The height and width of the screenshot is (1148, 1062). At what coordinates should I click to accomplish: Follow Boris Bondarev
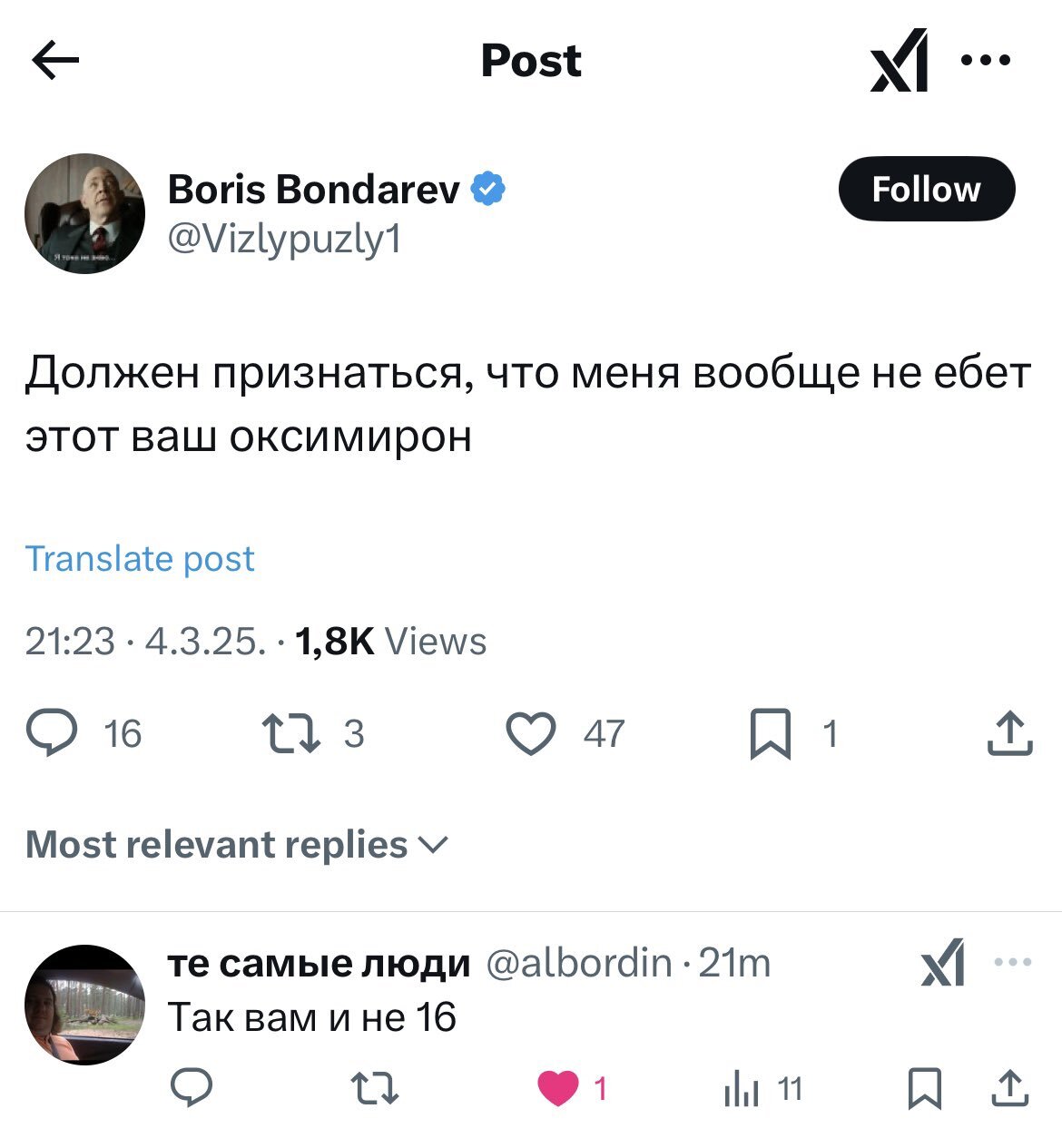click(926, 189)
